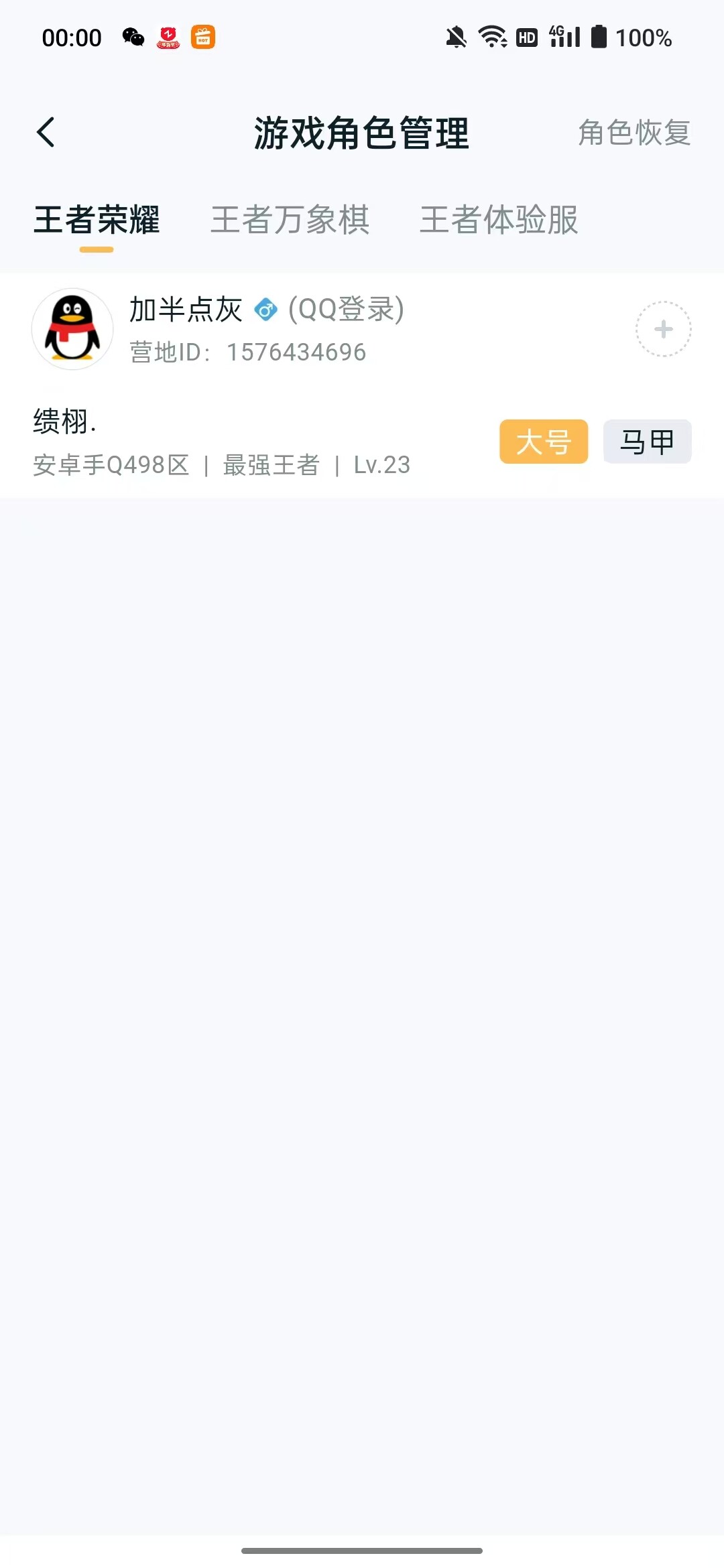Image resolution: width=724 pixels, height=1568 pixels.
Task: Open 角色恢复 in the top right
Action: pyautogui.click(x=634, y=134)
